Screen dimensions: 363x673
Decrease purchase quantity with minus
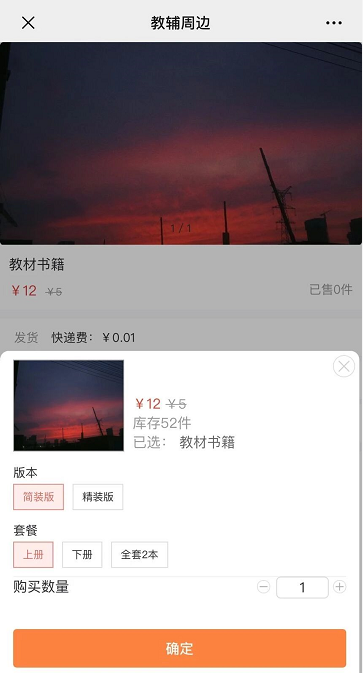[x=263, y=587]
